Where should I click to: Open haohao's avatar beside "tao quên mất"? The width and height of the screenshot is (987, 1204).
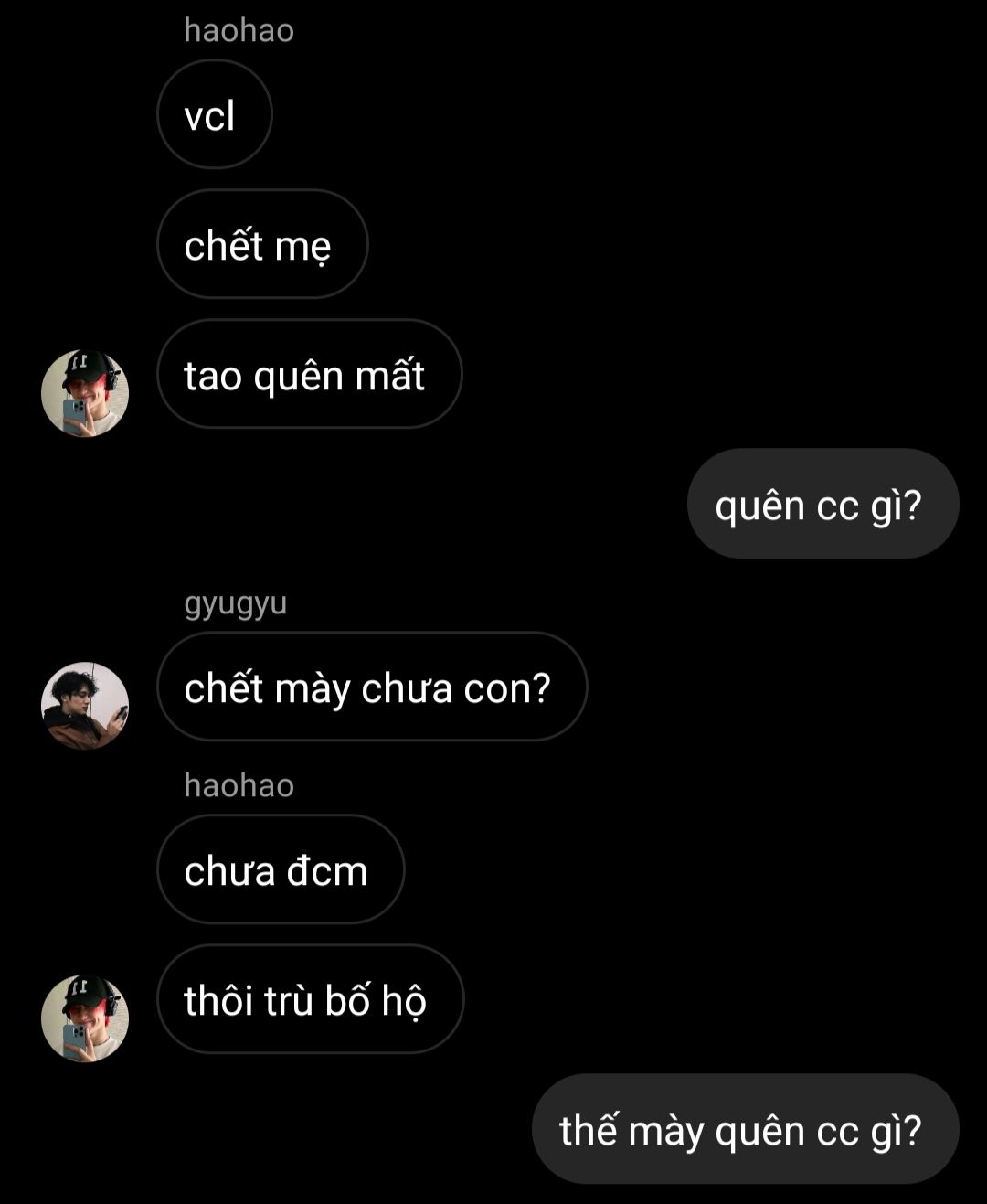point(85,393)
